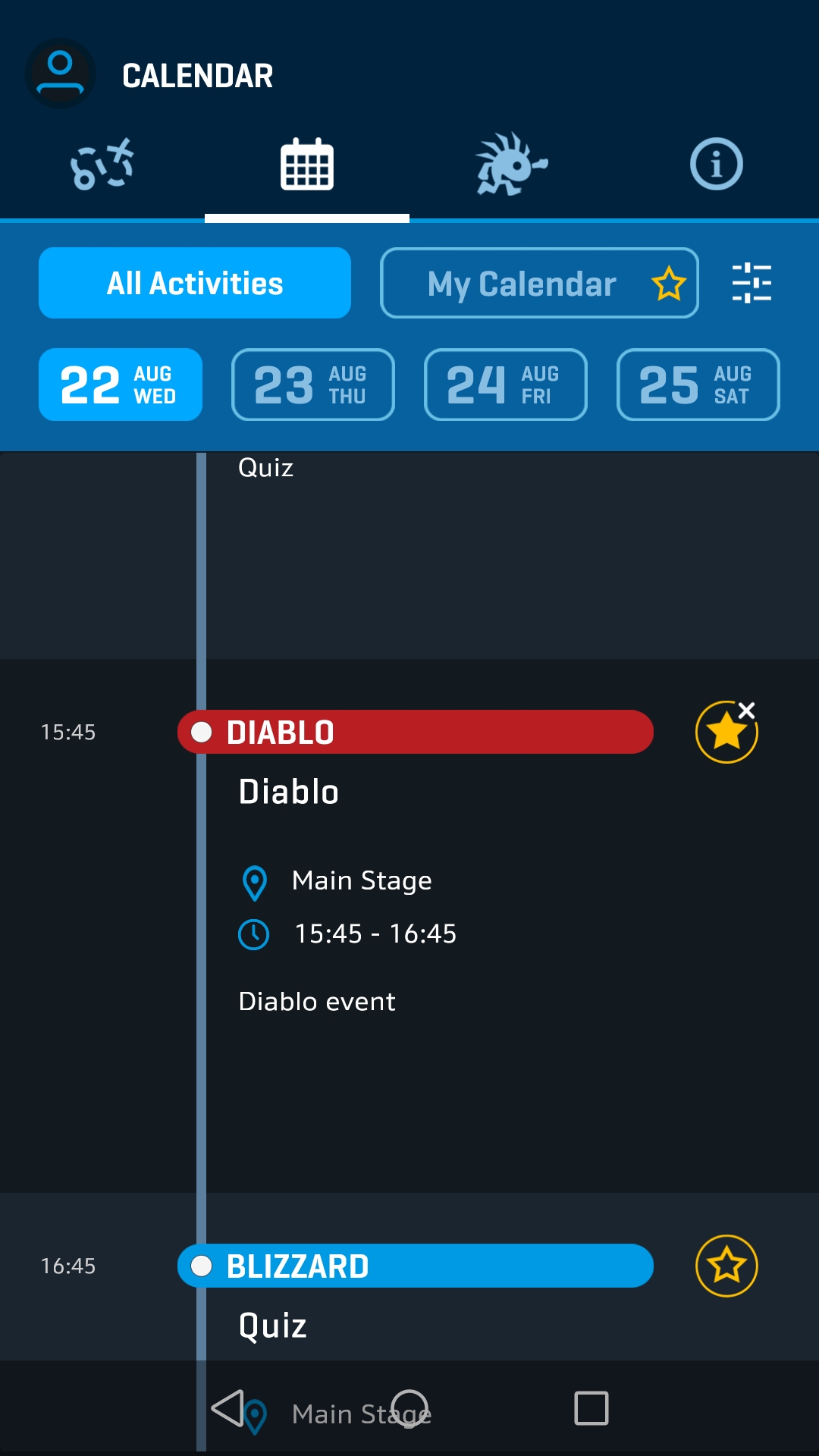The height and width of the screenshot is (1456, 819).
Task: Add the 16:45 Blizzard Quiz to favorites
Action: [x=726, y=1266]
